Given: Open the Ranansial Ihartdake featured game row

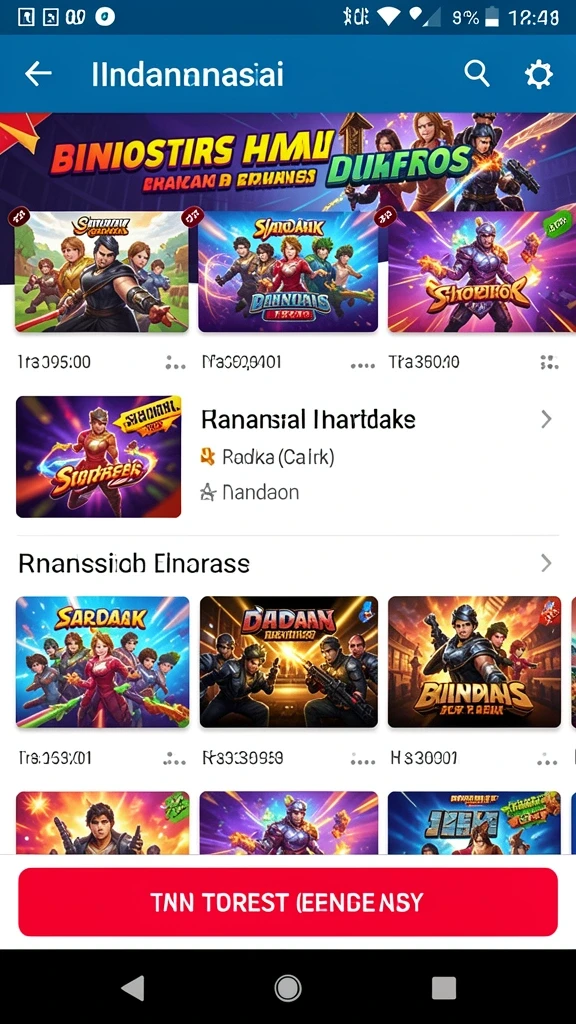Looking at the screenshot, I should coord(288,456).
